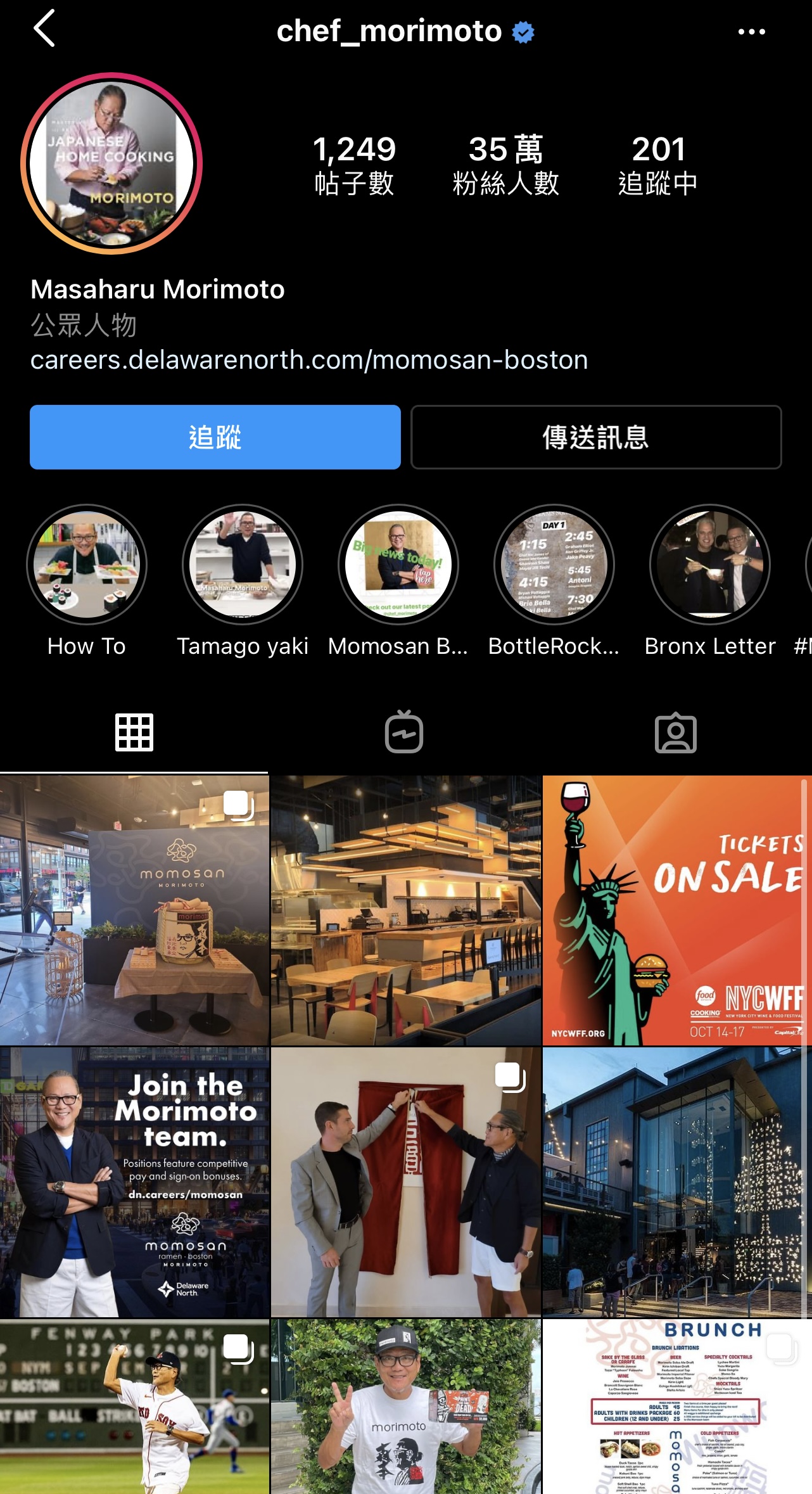Open the Bronx Letter highlight
This screenshot has height=1494, width=812.
tap(710, 565)
